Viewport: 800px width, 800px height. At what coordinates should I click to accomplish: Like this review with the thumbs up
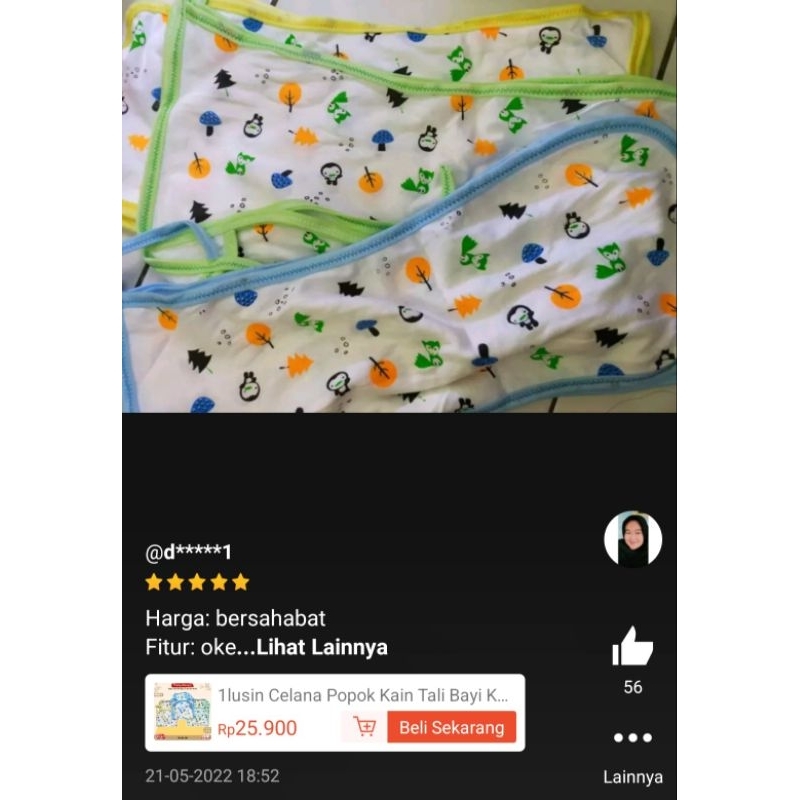632,647
